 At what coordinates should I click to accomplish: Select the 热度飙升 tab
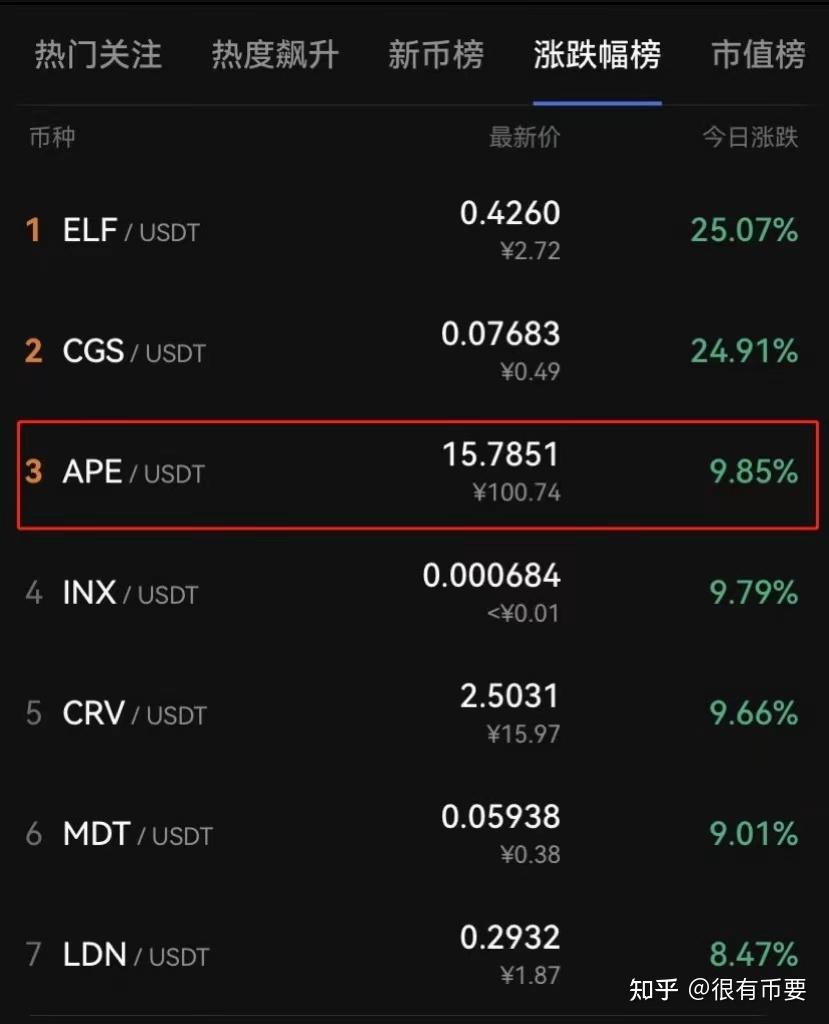coord(276,56)
